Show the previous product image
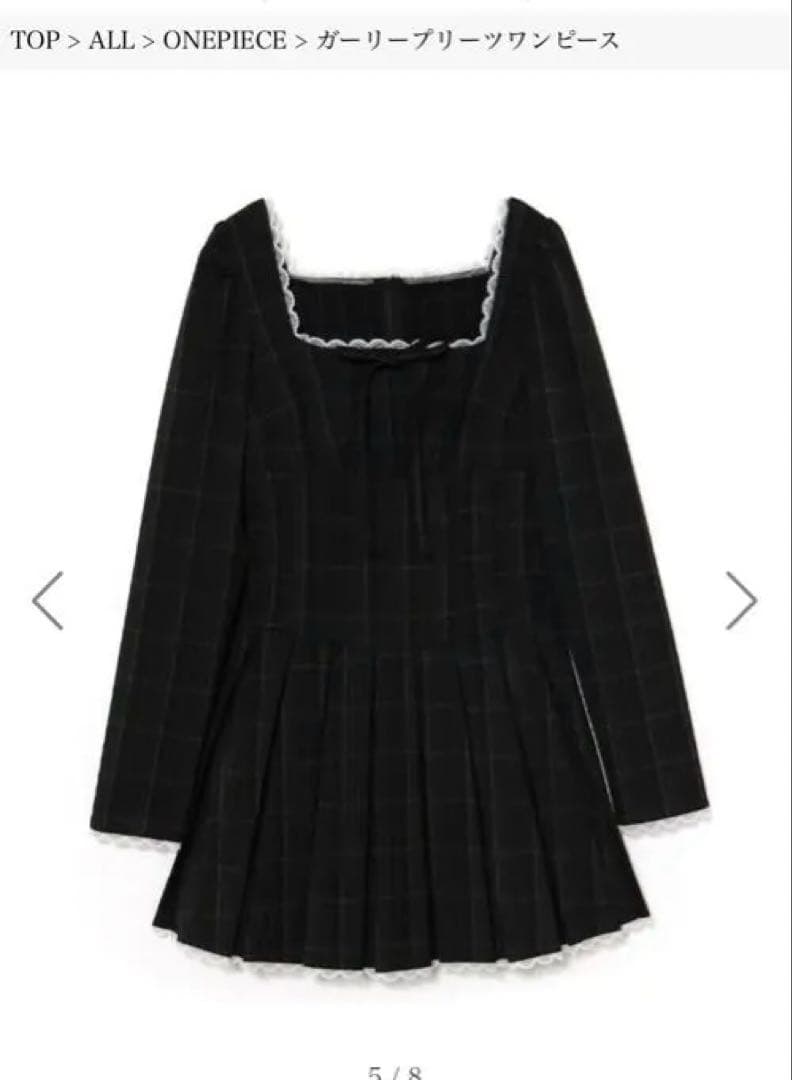 click(x=48, y=600)
